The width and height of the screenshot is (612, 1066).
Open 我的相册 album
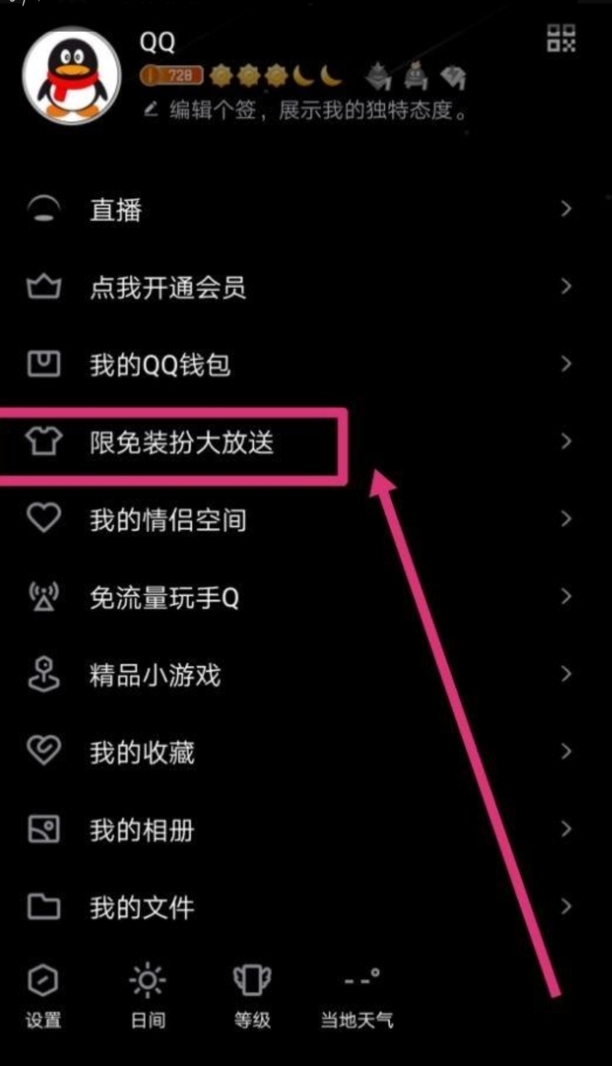300,830
